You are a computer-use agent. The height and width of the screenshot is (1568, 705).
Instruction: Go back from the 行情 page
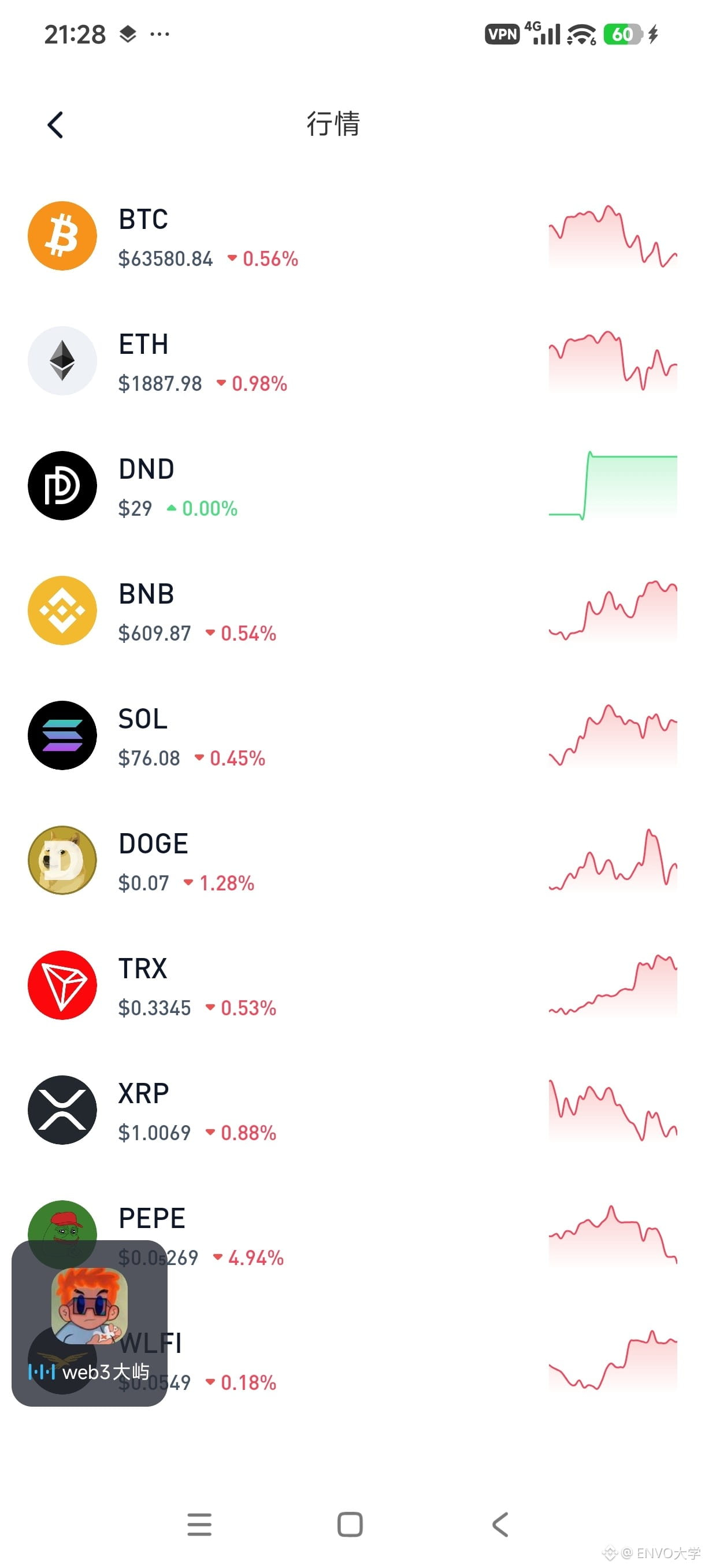[x=55, y=125]
